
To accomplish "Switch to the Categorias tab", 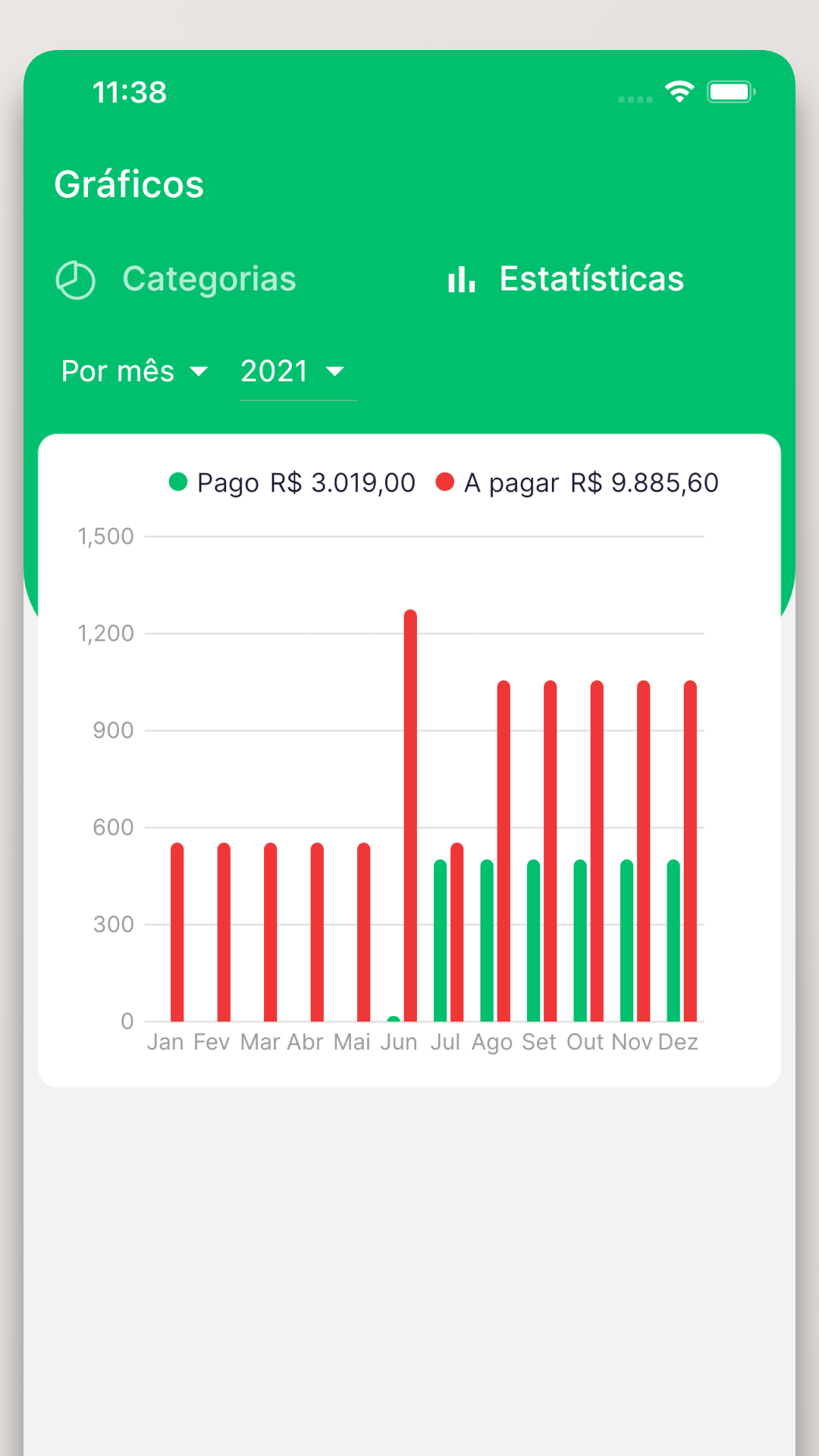I will (176, 280).
